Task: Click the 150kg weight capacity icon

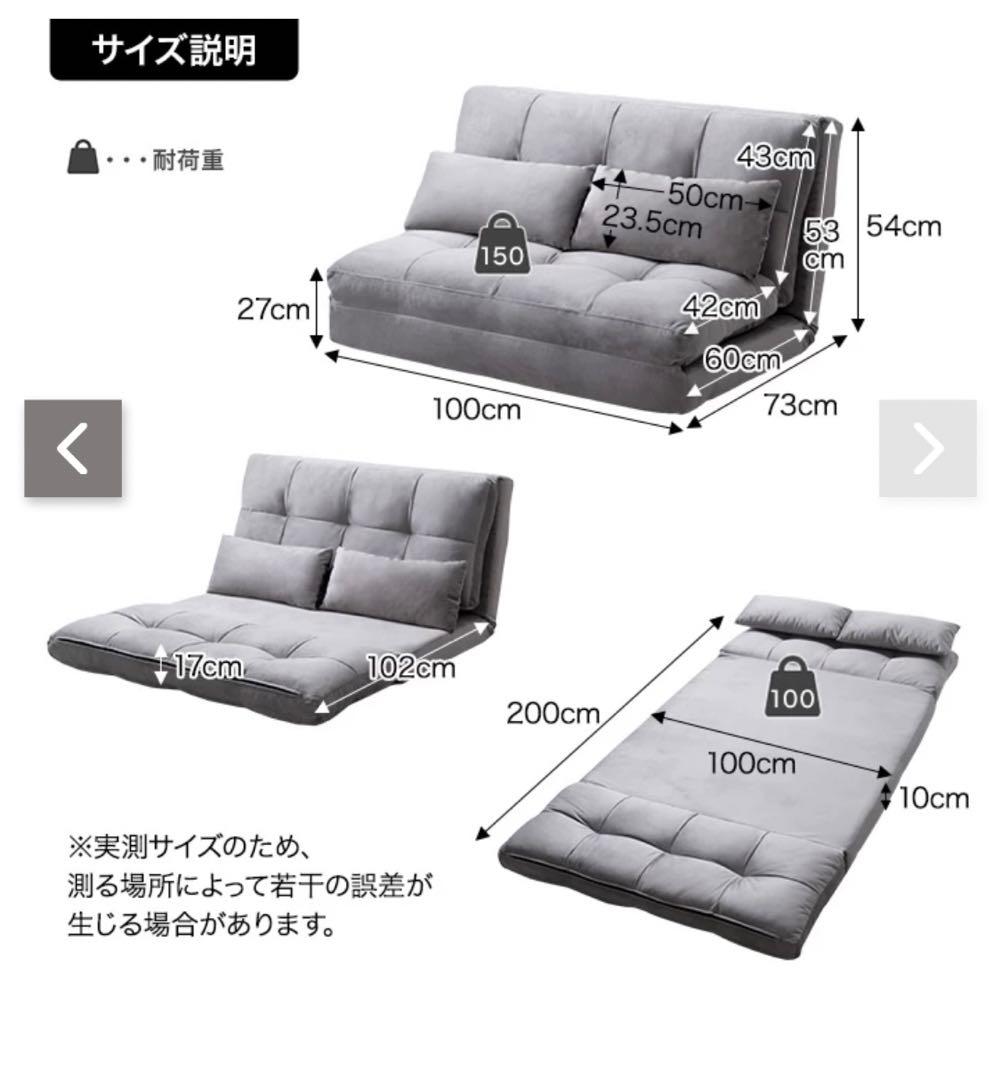Action: (500, 245)
